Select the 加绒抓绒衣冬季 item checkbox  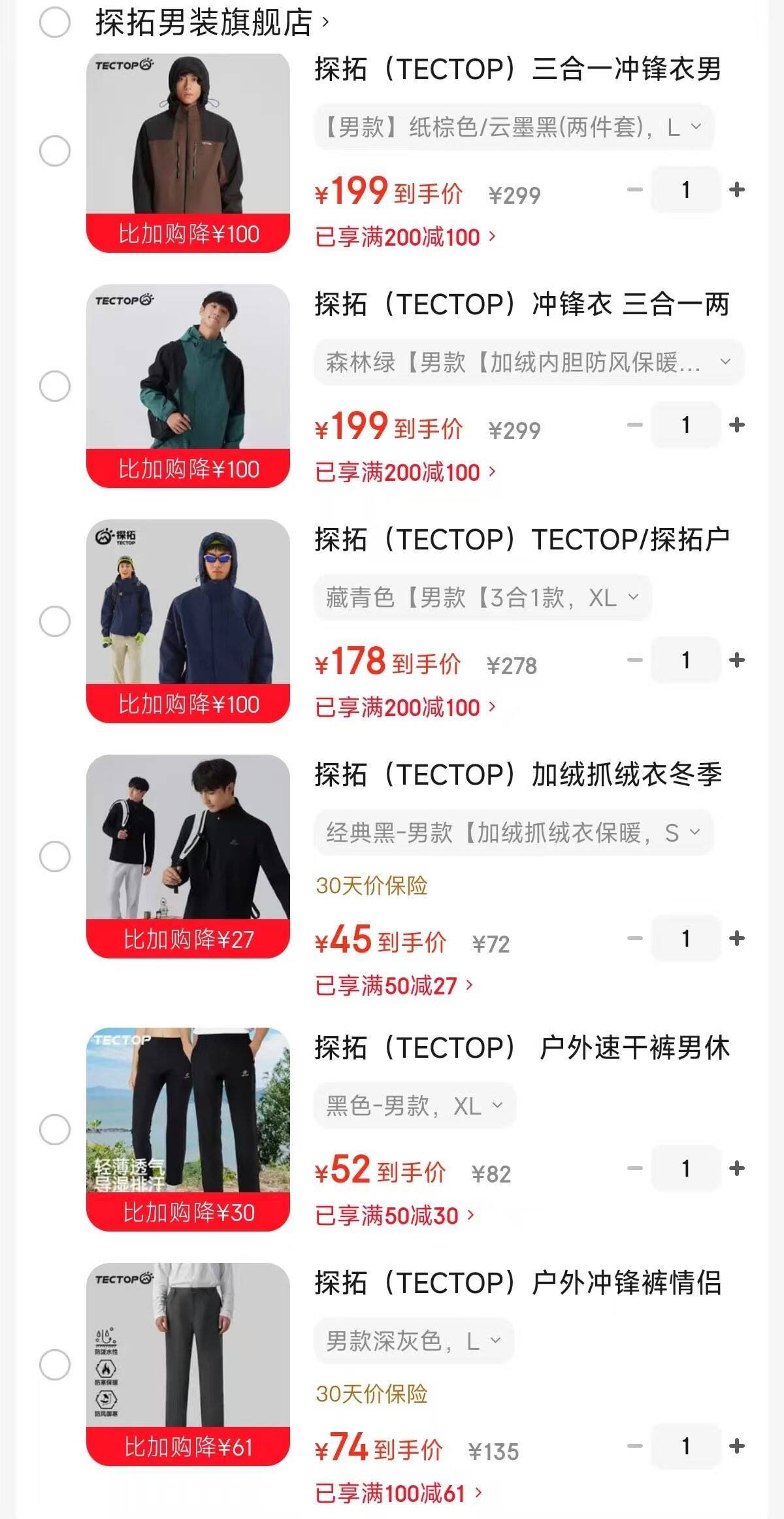click(55, 856)
